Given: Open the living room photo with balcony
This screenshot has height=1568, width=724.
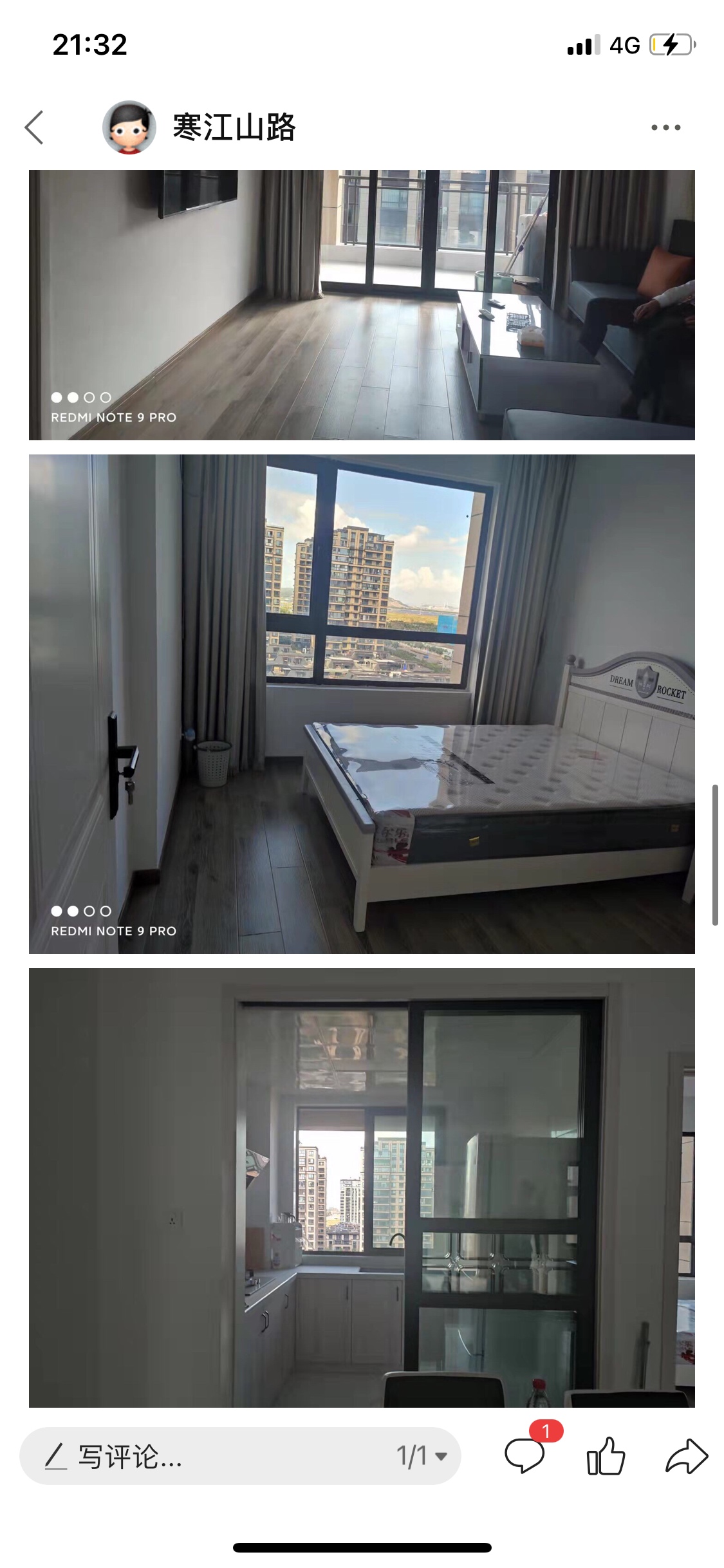Looking at the screenshot, I should tap(362, 304).
